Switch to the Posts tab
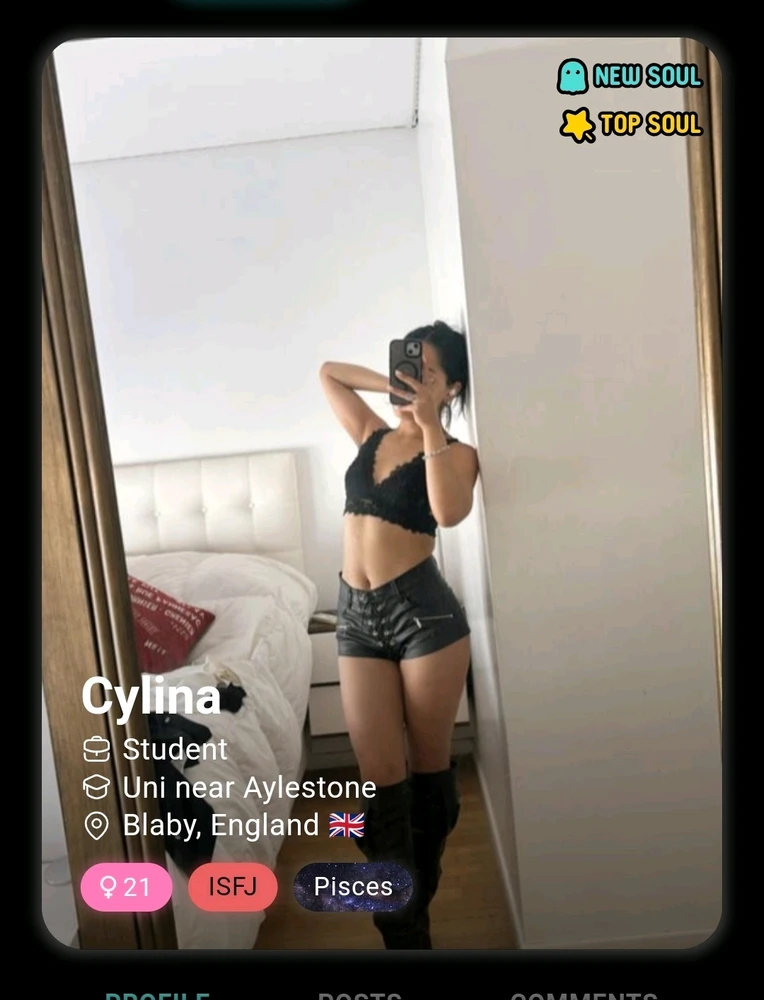Viewport: 764px width, 1000px height. [x=360, y=995]
